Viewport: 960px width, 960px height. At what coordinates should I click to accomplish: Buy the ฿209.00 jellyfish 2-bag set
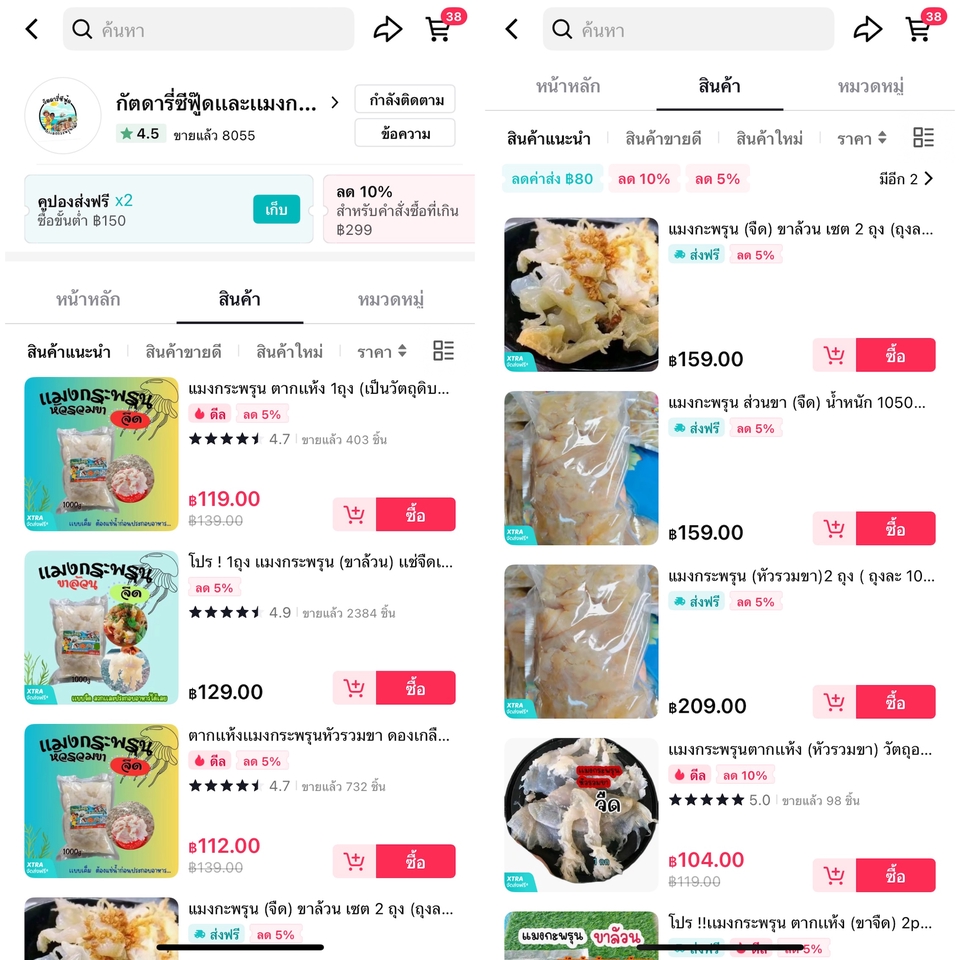point(895,702)
